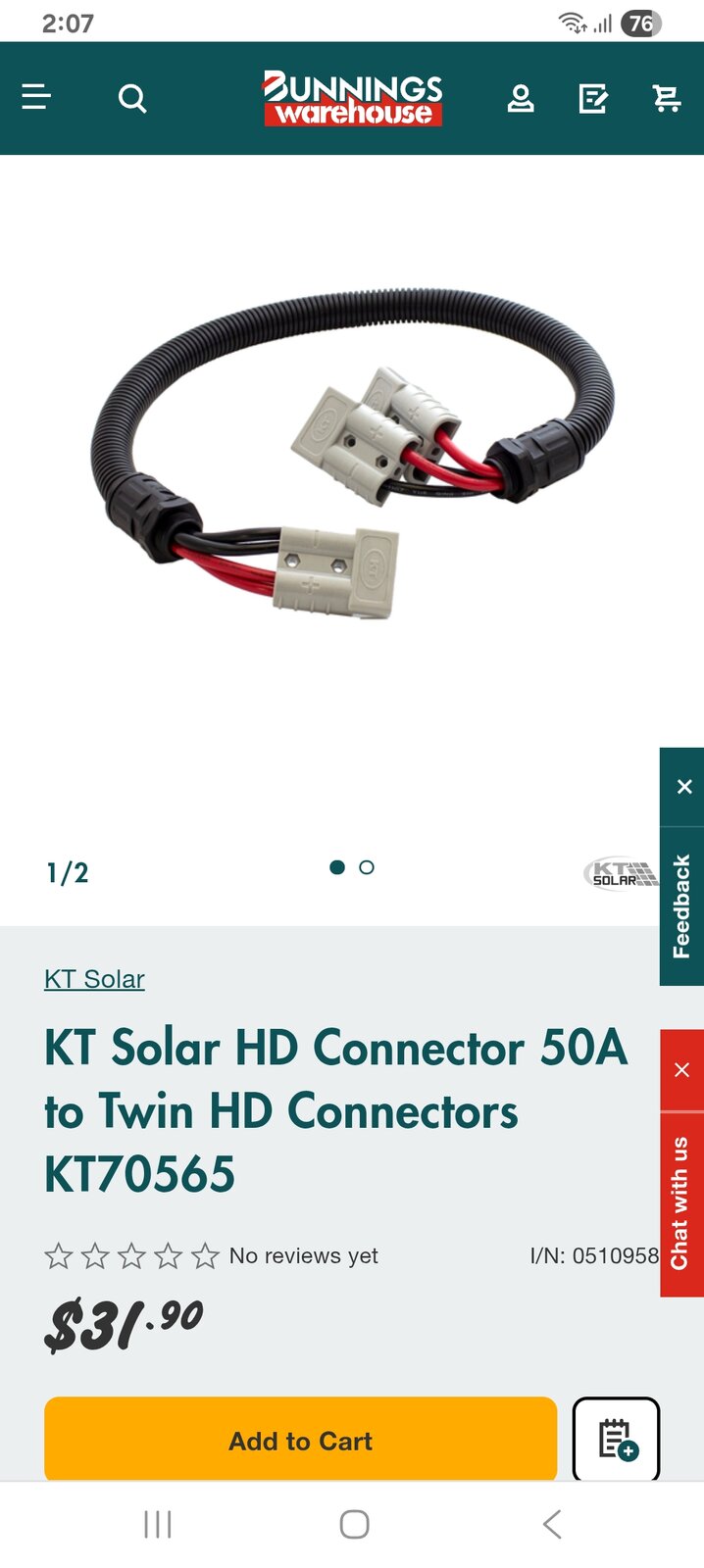Jump to the second product image dot

tap(367, 867)
